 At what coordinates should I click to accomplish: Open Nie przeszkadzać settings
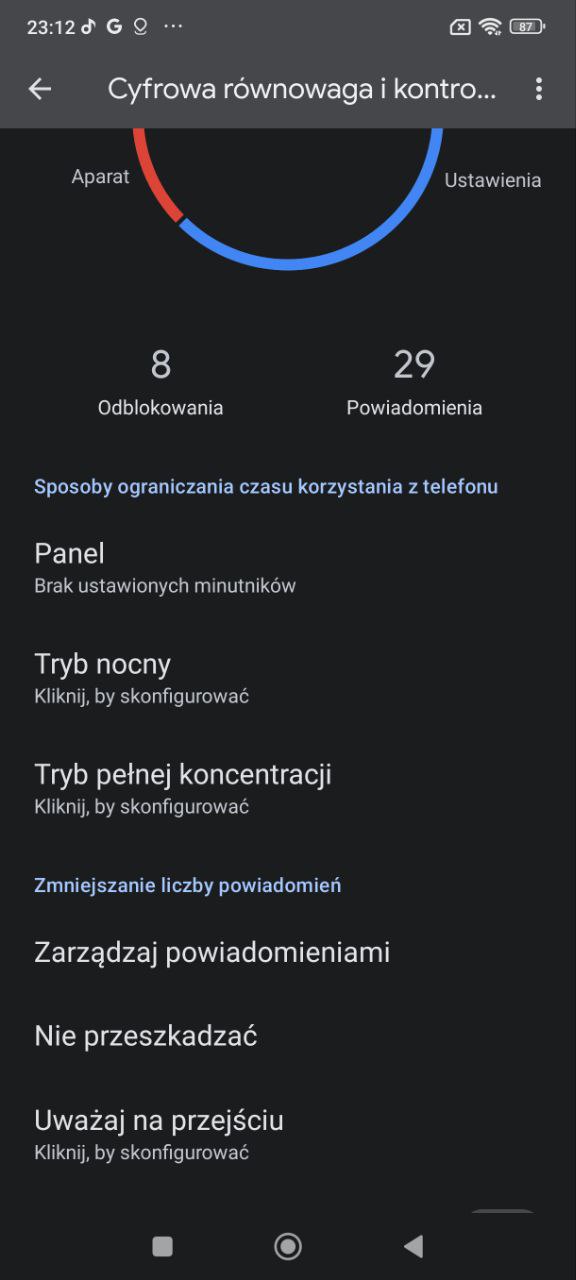pos(288,1036)
